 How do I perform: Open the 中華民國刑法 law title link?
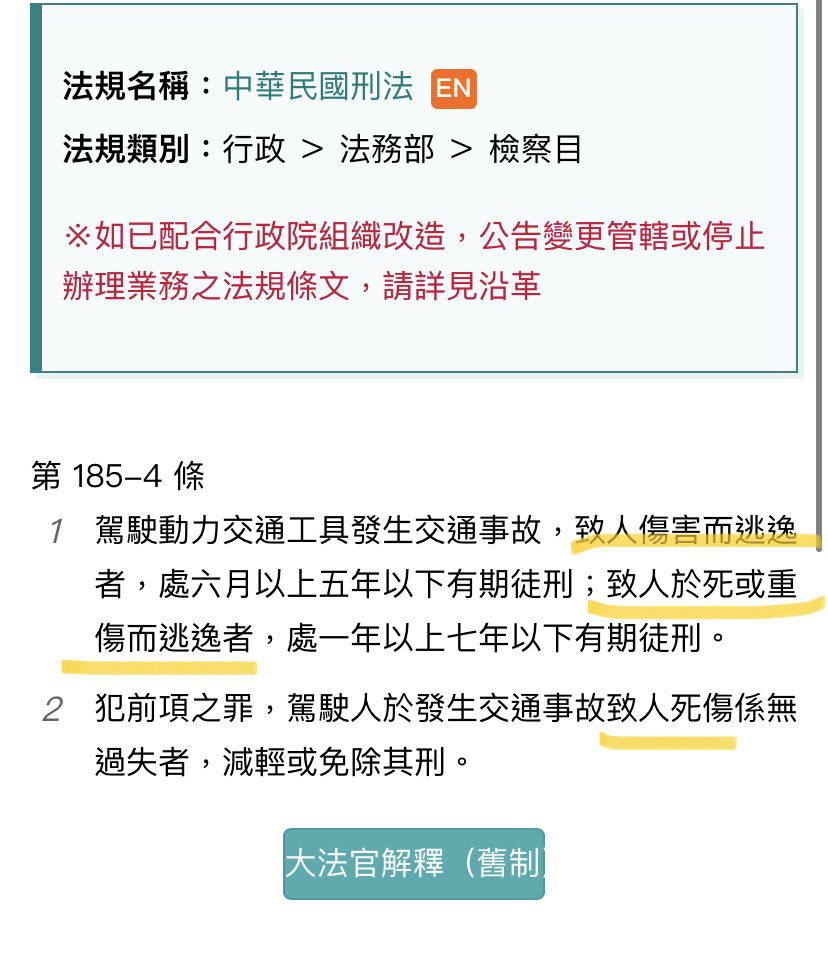tap(318, 87)
